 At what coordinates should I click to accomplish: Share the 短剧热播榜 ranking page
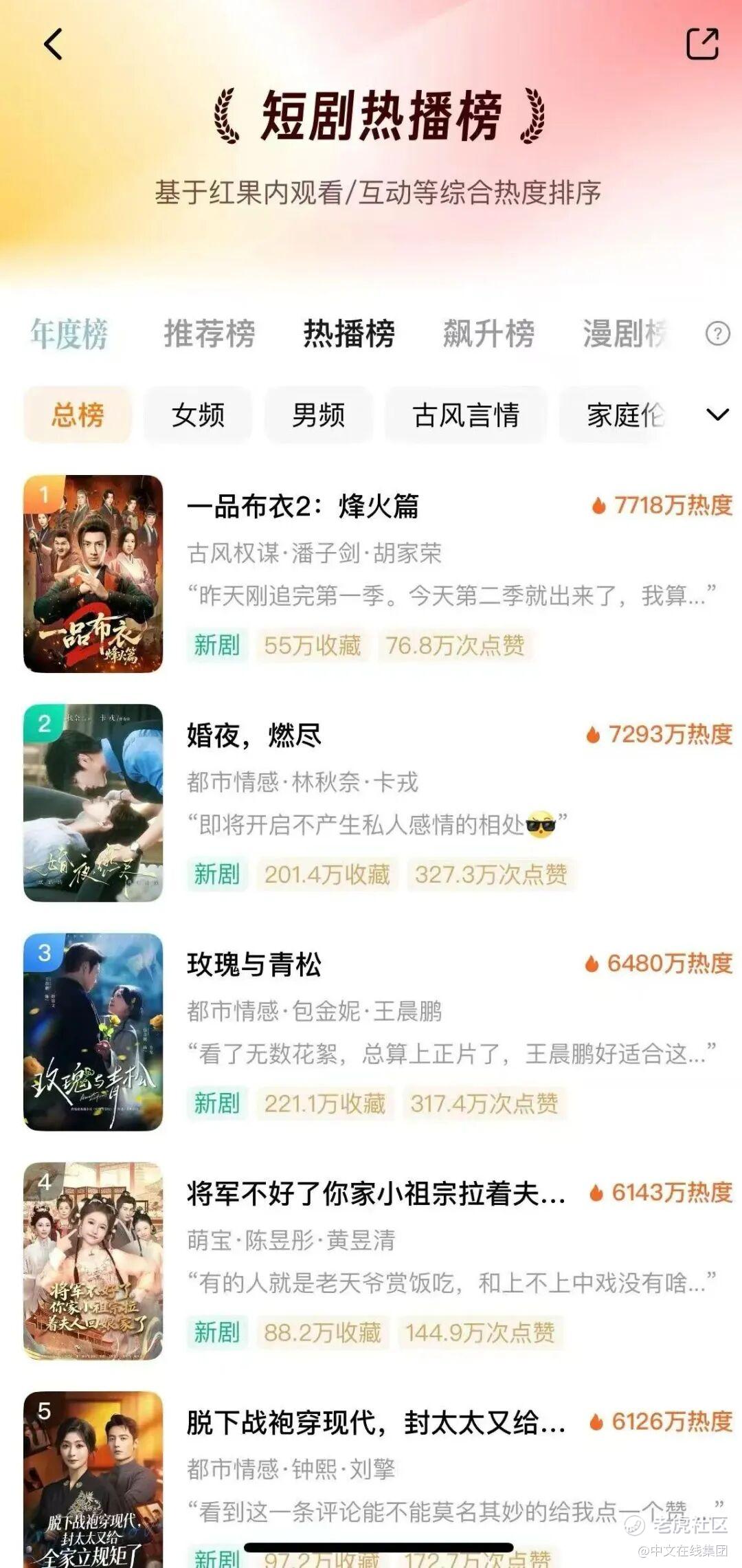pyautogui.click(x=702, y=44)
